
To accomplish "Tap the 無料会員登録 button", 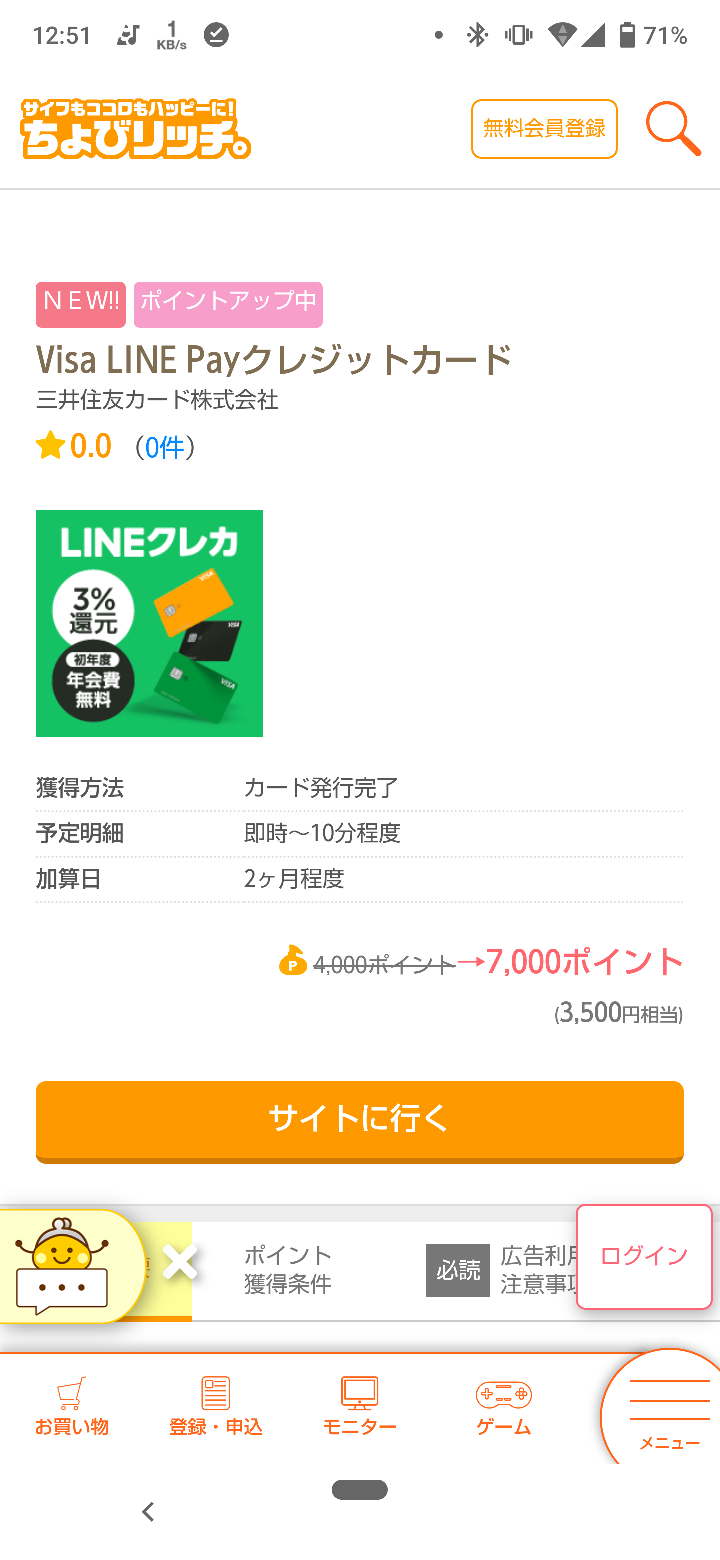I will point(544,128).
